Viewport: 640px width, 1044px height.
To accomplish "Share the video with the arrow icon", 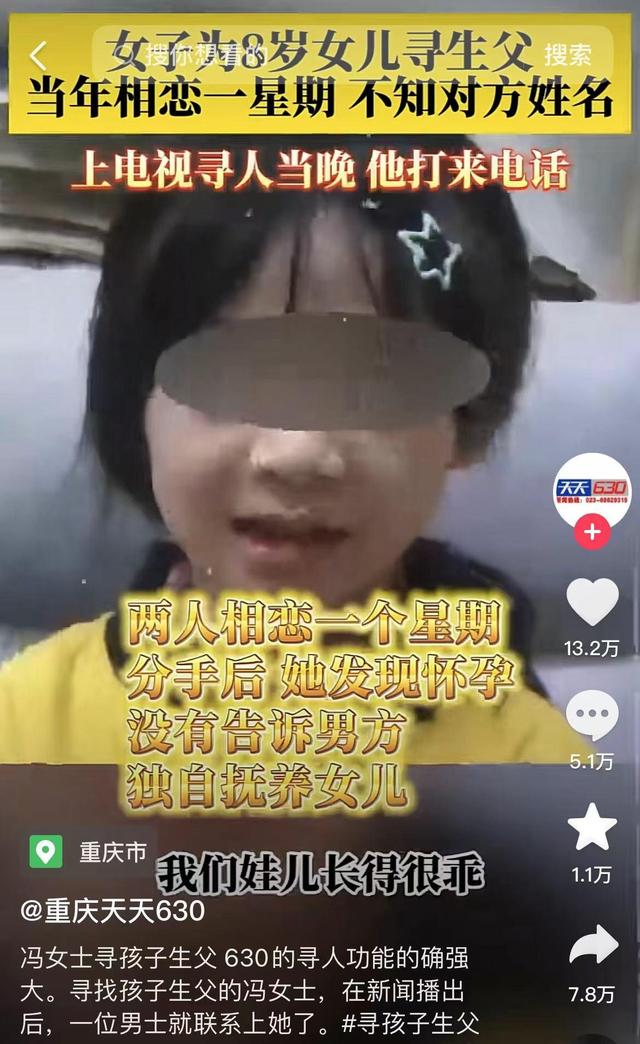I will 592,944.
